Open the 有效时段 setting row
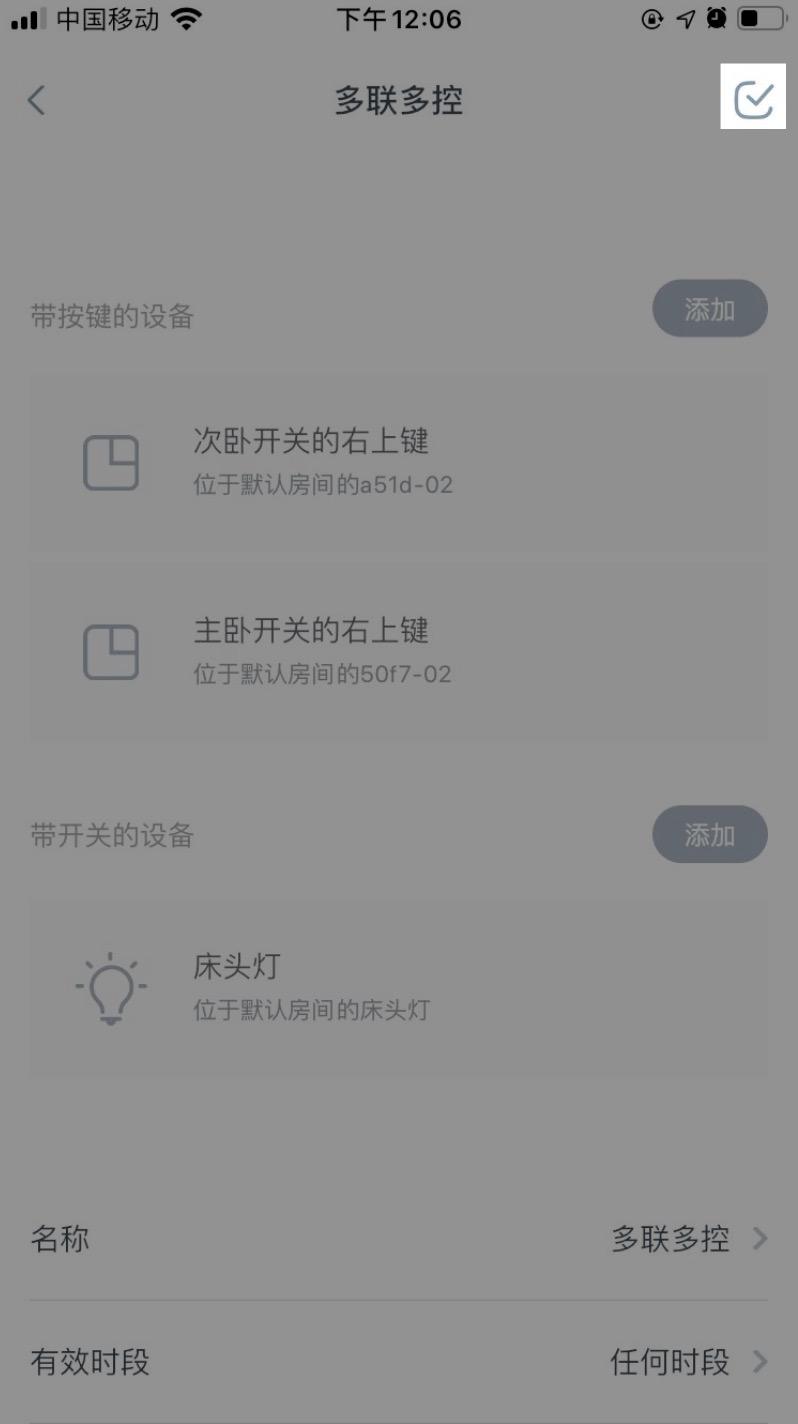 point(398,1362)
